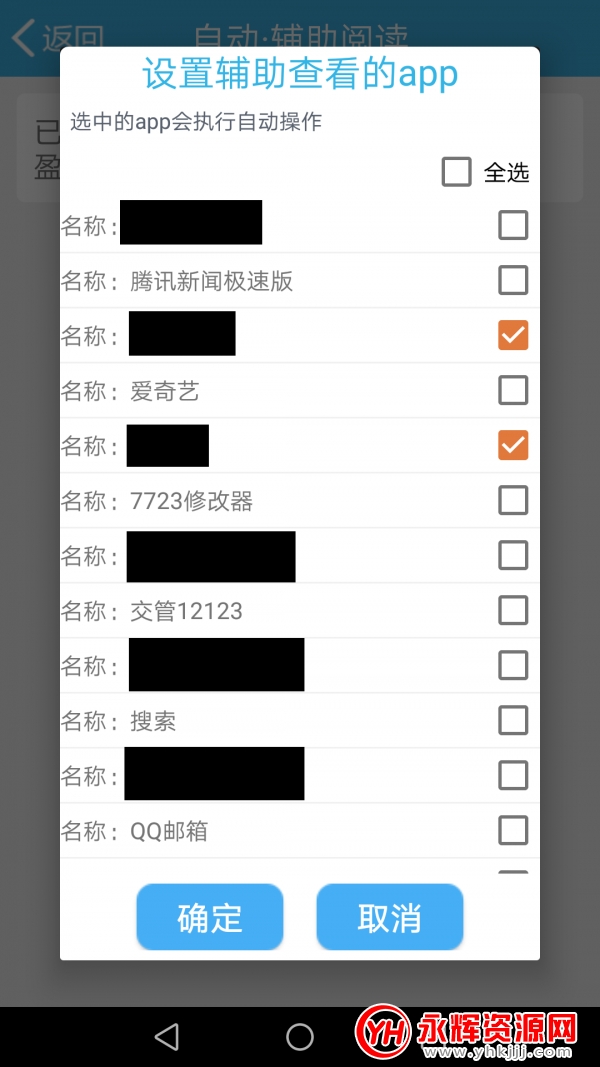Screen dimensions: 600x1067
Task: Go to the home screen
Action: click(x=299, y=1036)
